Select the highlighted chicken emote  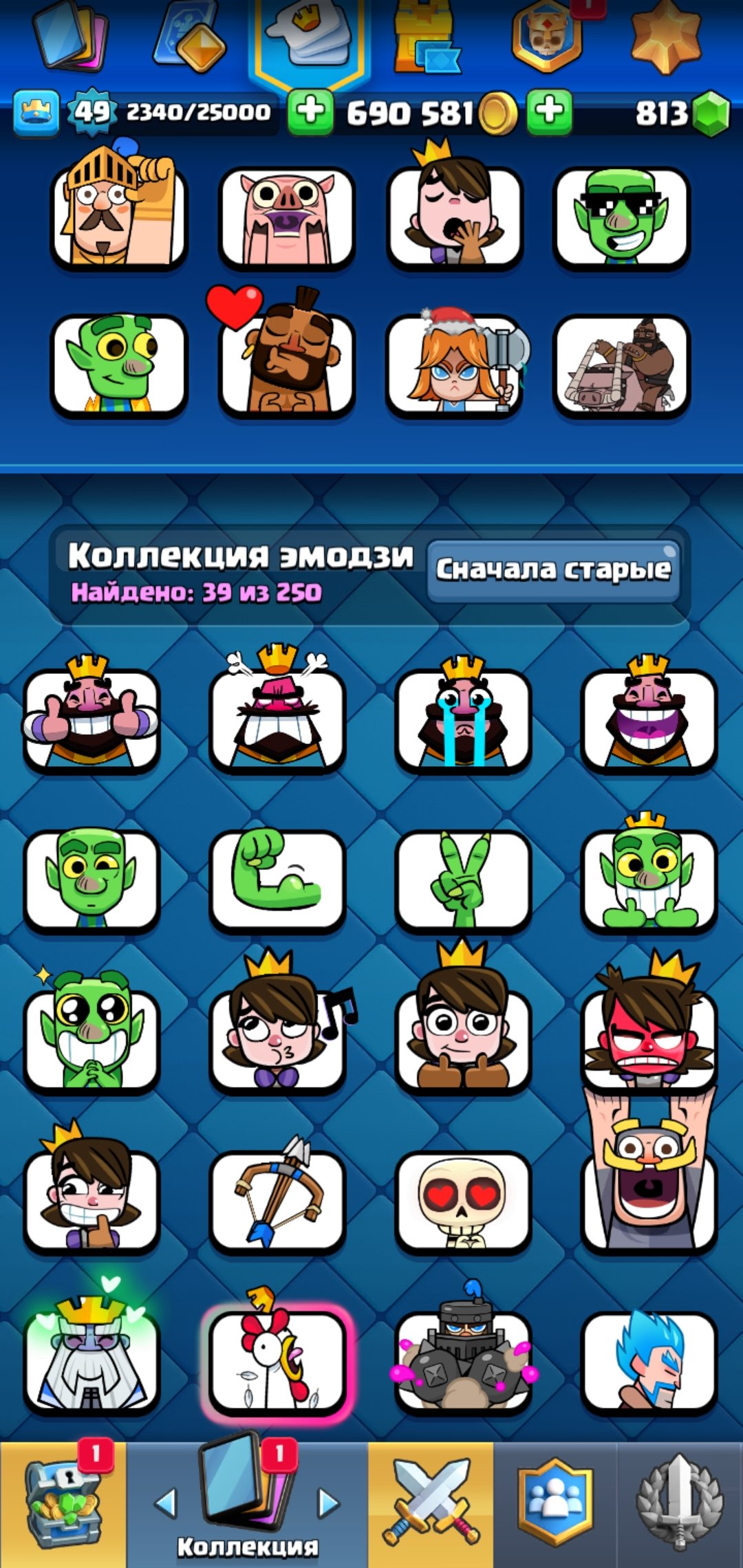click(277, 1355)
